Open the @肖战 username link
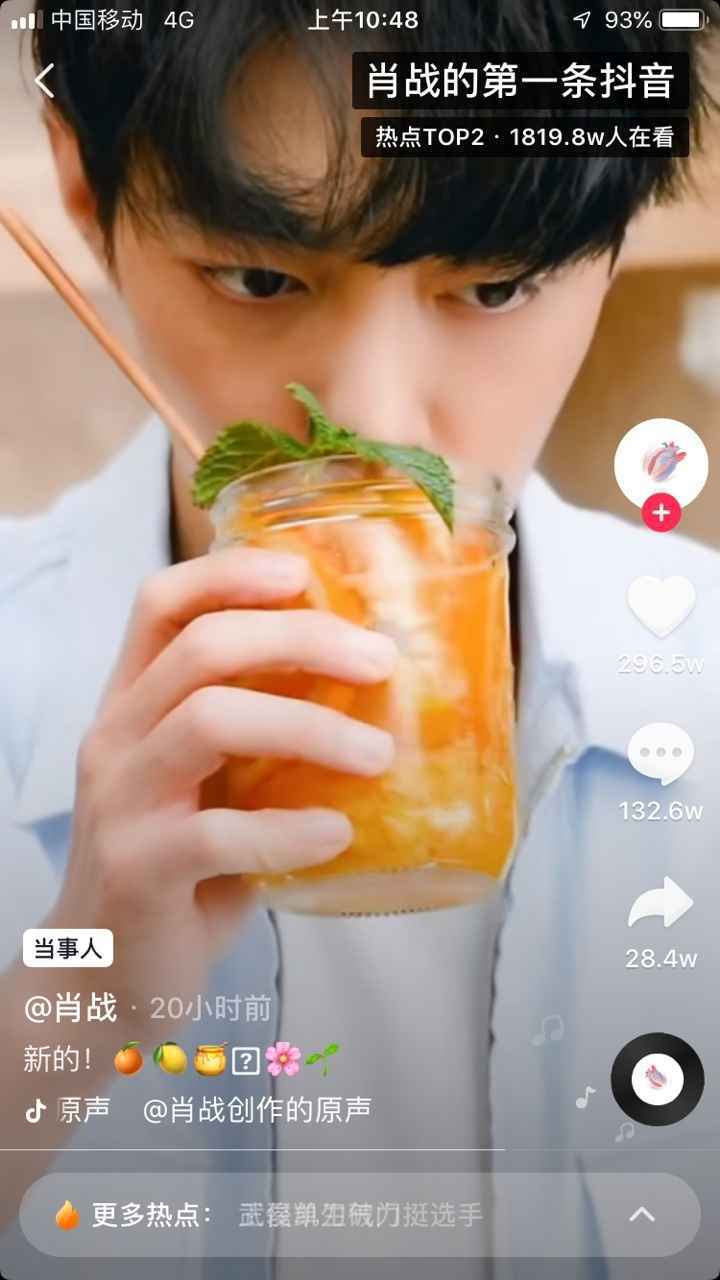 pyautogui.click(x=71, y=1008)
